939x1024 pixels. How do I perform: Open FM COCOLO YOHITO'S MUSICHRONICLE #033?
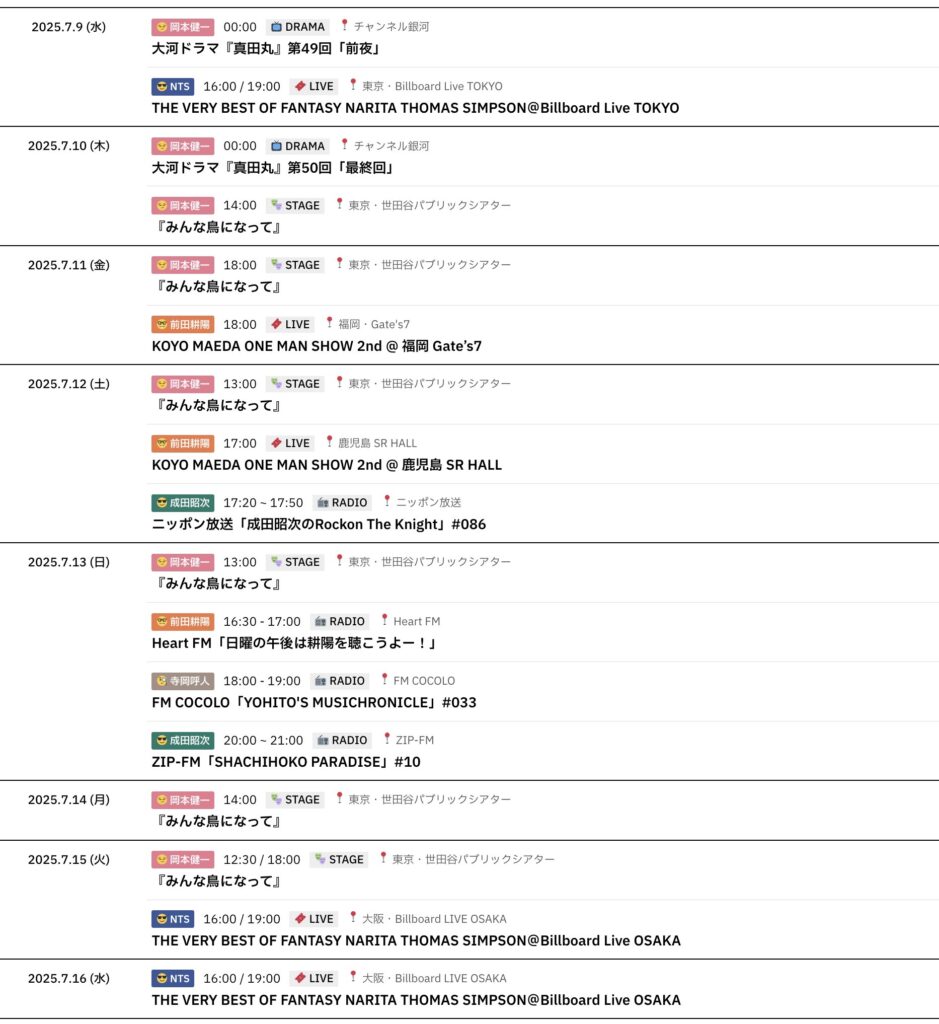click(x=314, y=702)
